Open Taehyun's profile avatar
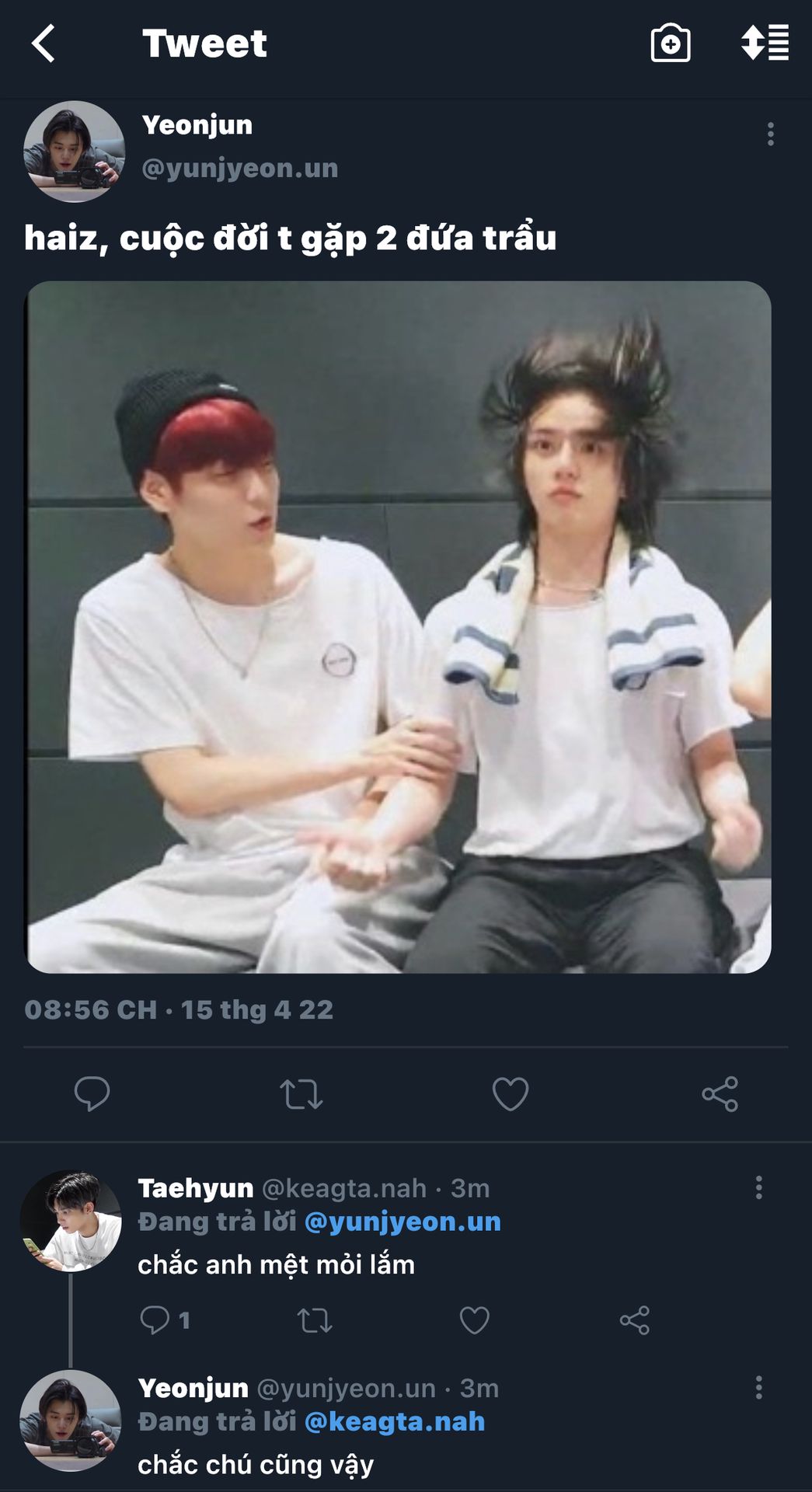This screenshot has height=1492, width=812. [71, 1221]
